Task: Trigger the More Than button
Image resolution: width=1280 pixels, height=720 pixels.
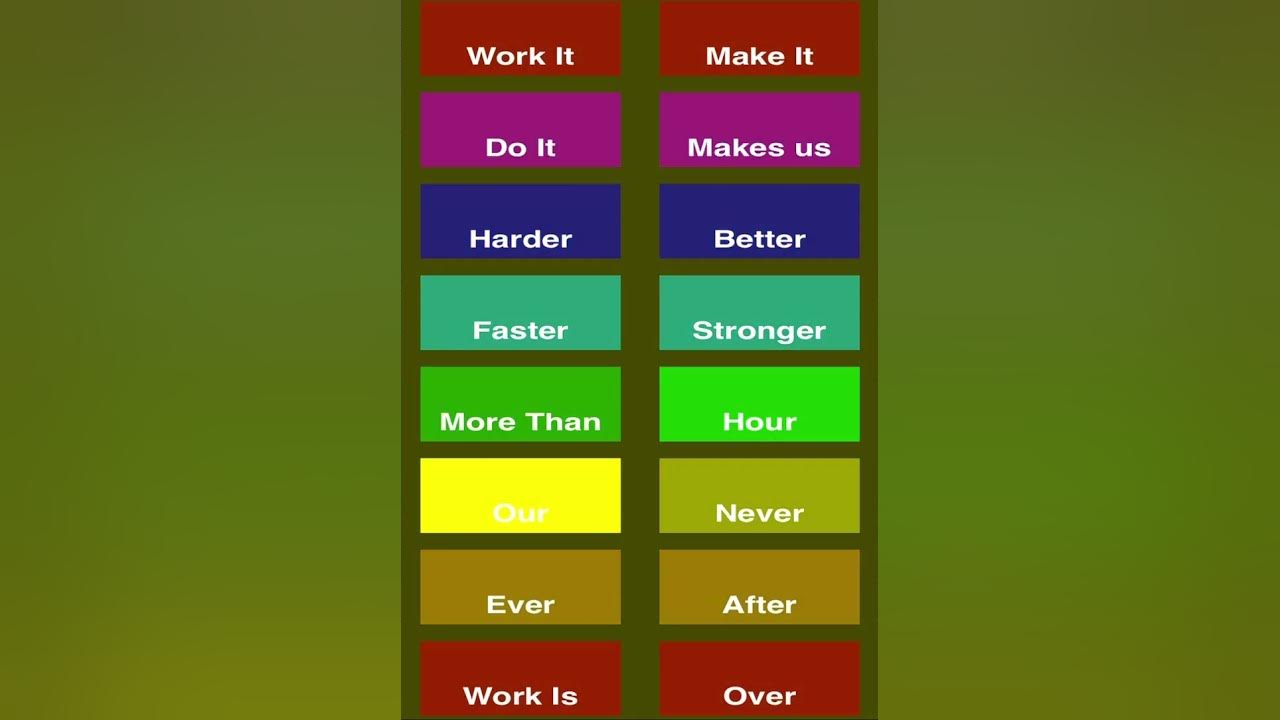Action: (x=520, y=404)
